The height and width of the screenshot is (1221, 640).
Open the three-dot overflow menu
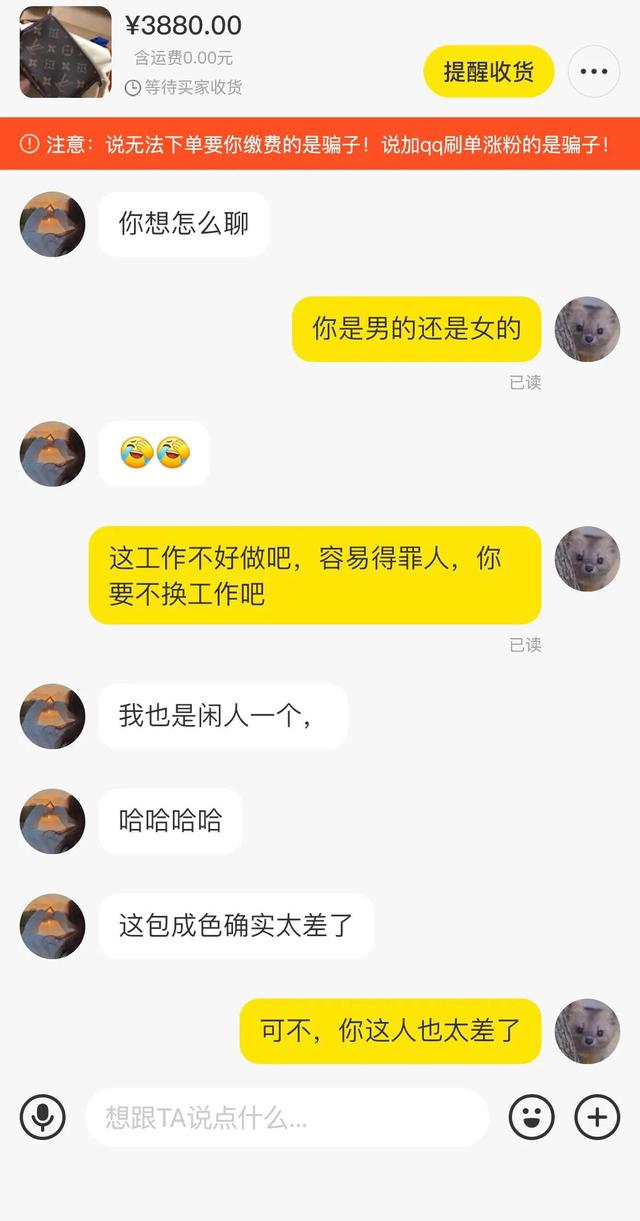click(x=593, y=72)
